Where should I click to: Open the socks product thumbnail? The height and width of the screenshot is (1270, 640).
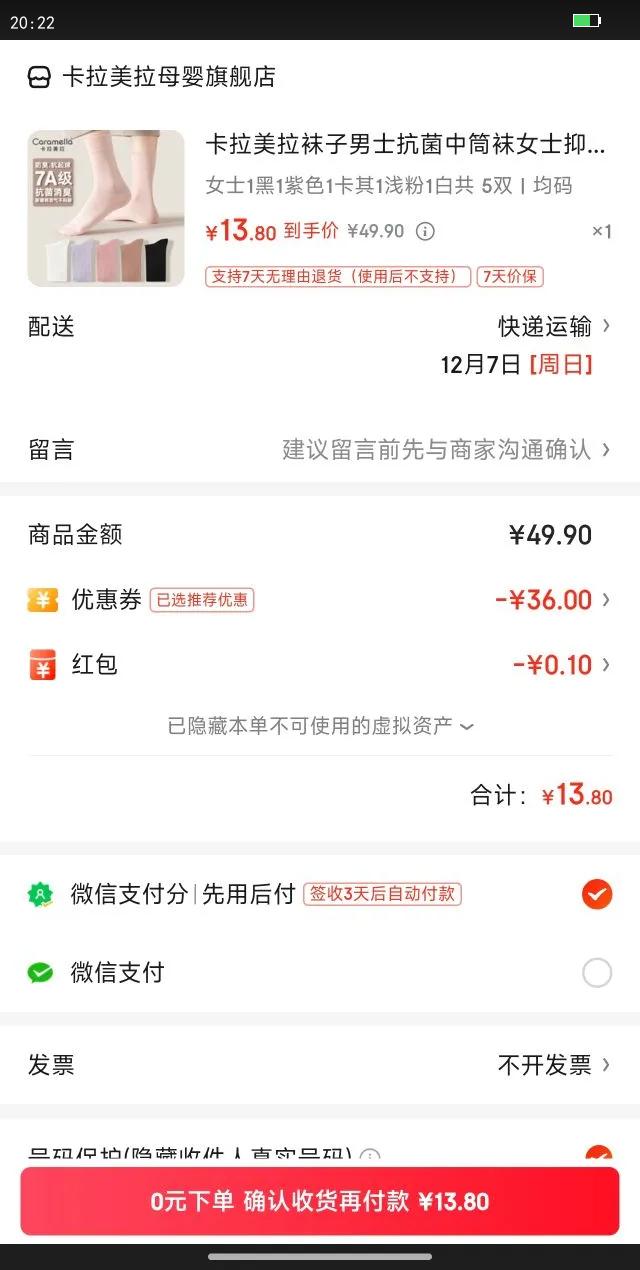[x=106, y=208]
